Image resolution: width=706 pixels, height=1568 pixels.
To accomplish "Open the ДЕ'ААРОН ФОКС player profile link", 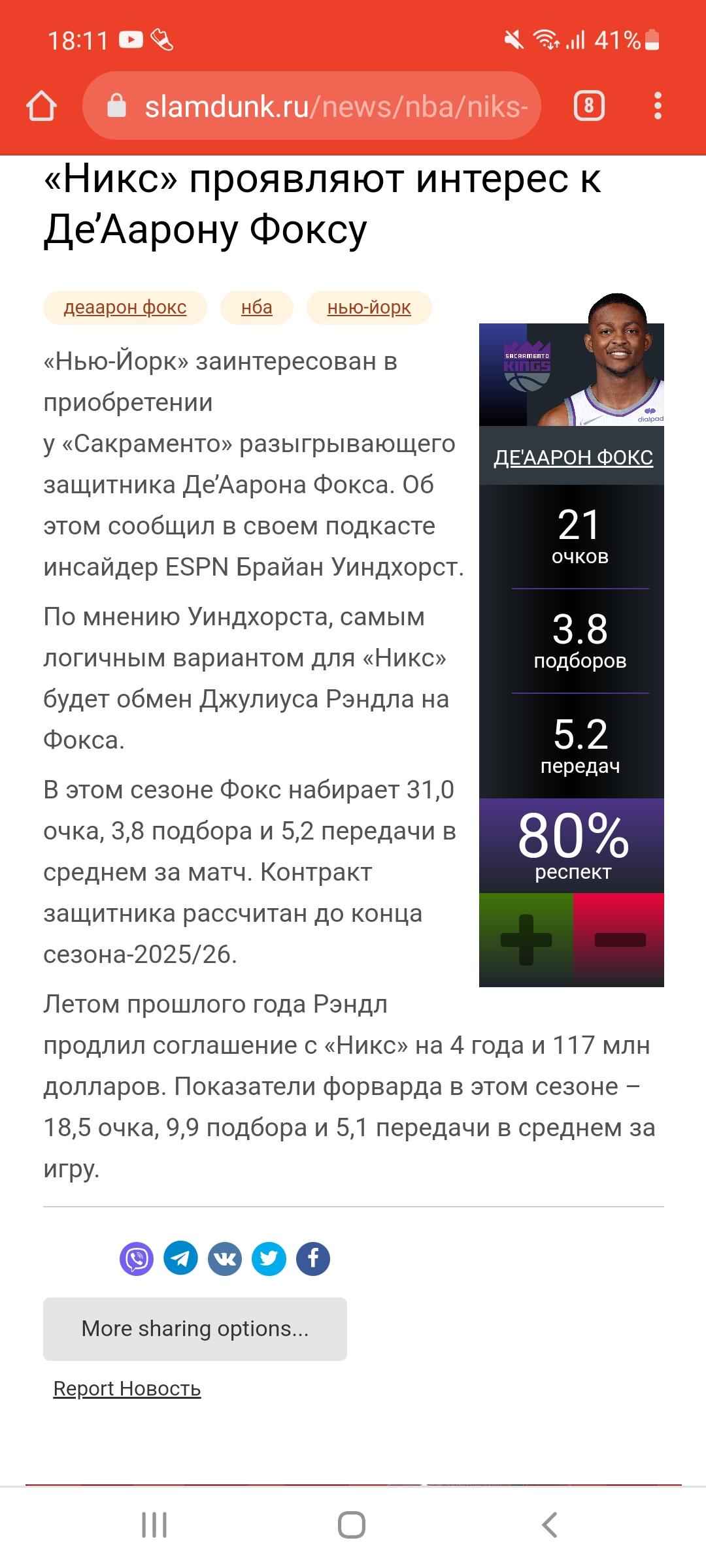I will click(x=573, y=457).
